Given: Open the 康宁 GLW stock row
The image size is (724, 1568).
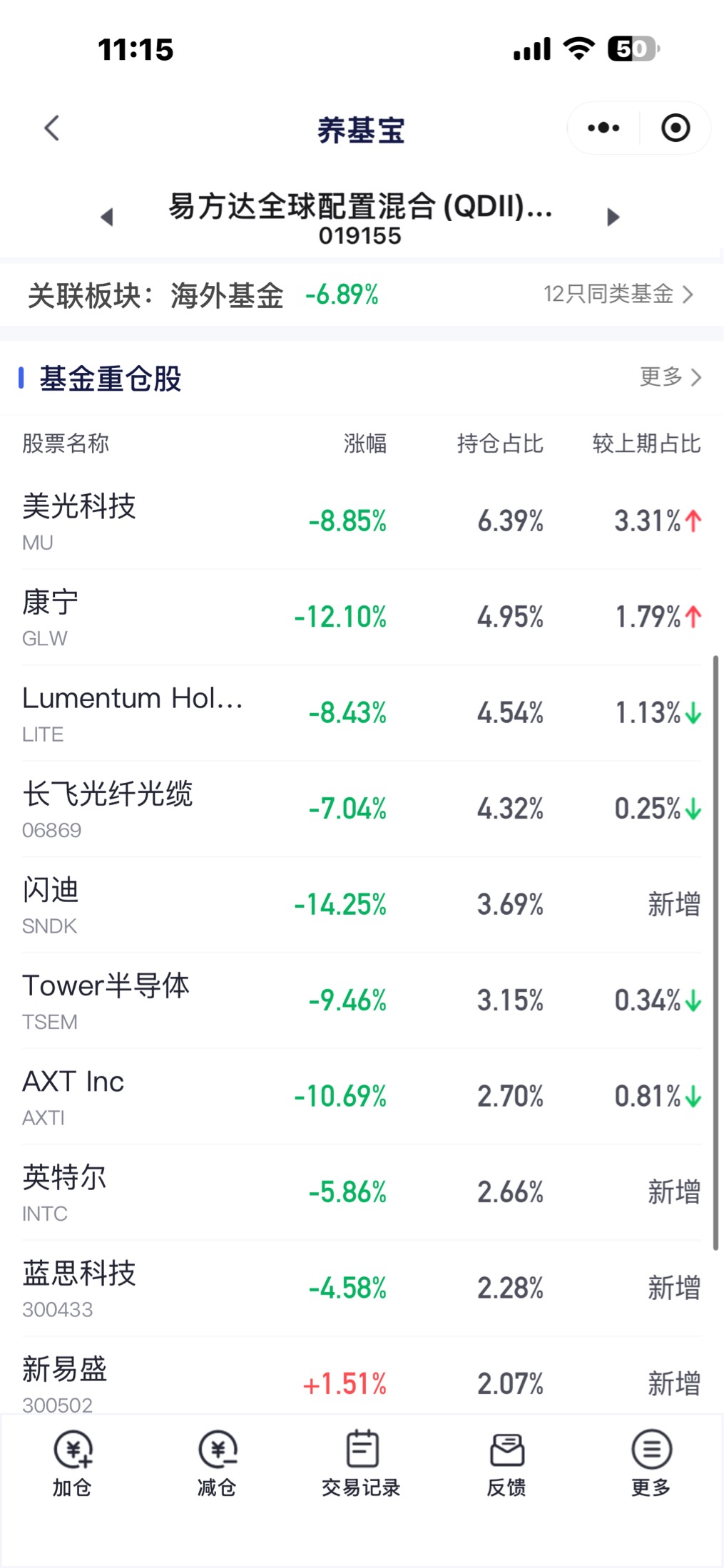Looking at the screenshot, I should (362, 618).
